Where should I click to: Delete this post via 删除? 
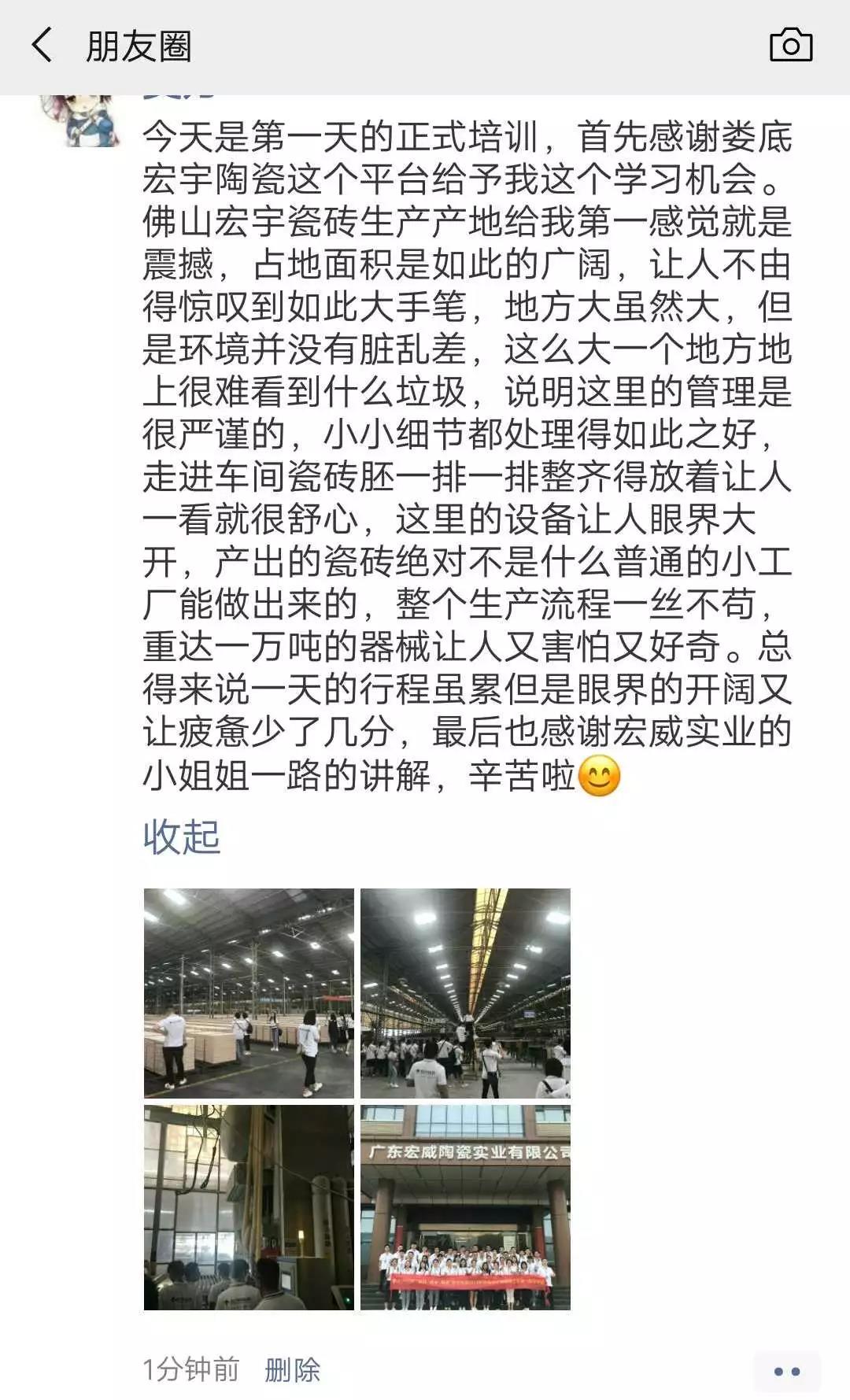pos(293,1370)
